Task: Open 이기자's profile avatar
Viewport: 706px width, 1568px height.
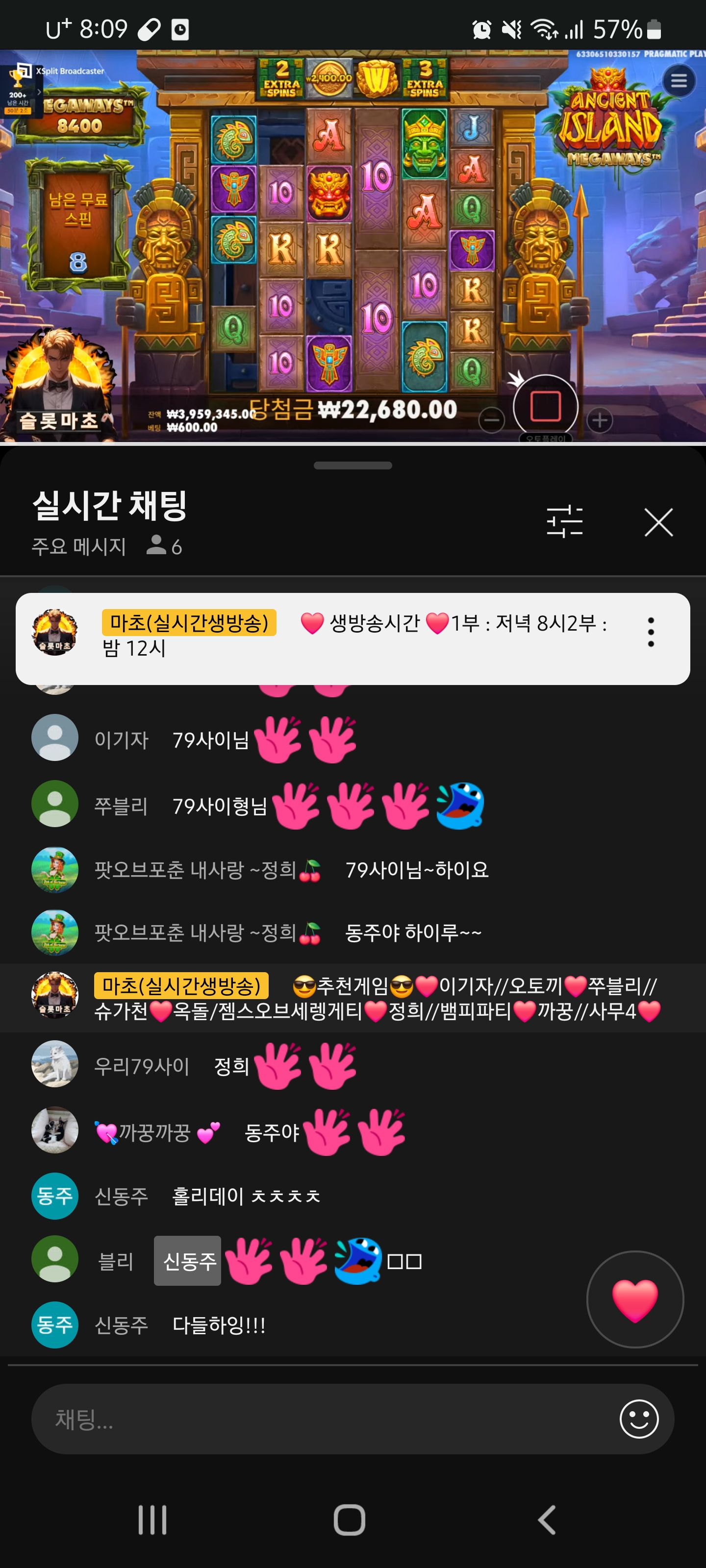Action: (x=55, y=737)
